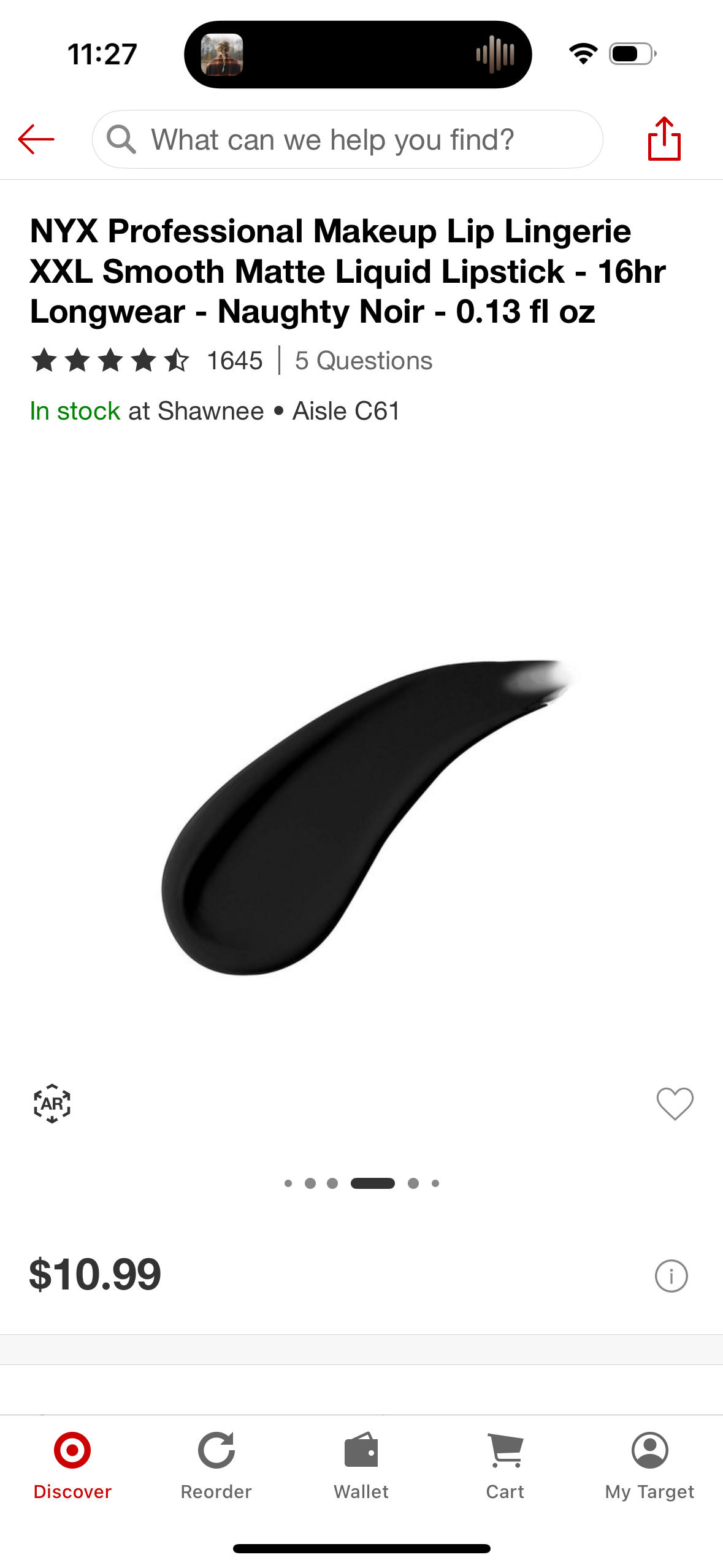The height and width of the screenshot is (1568, 723).
Task: Share this lipstick product
Action: [664, 139]
